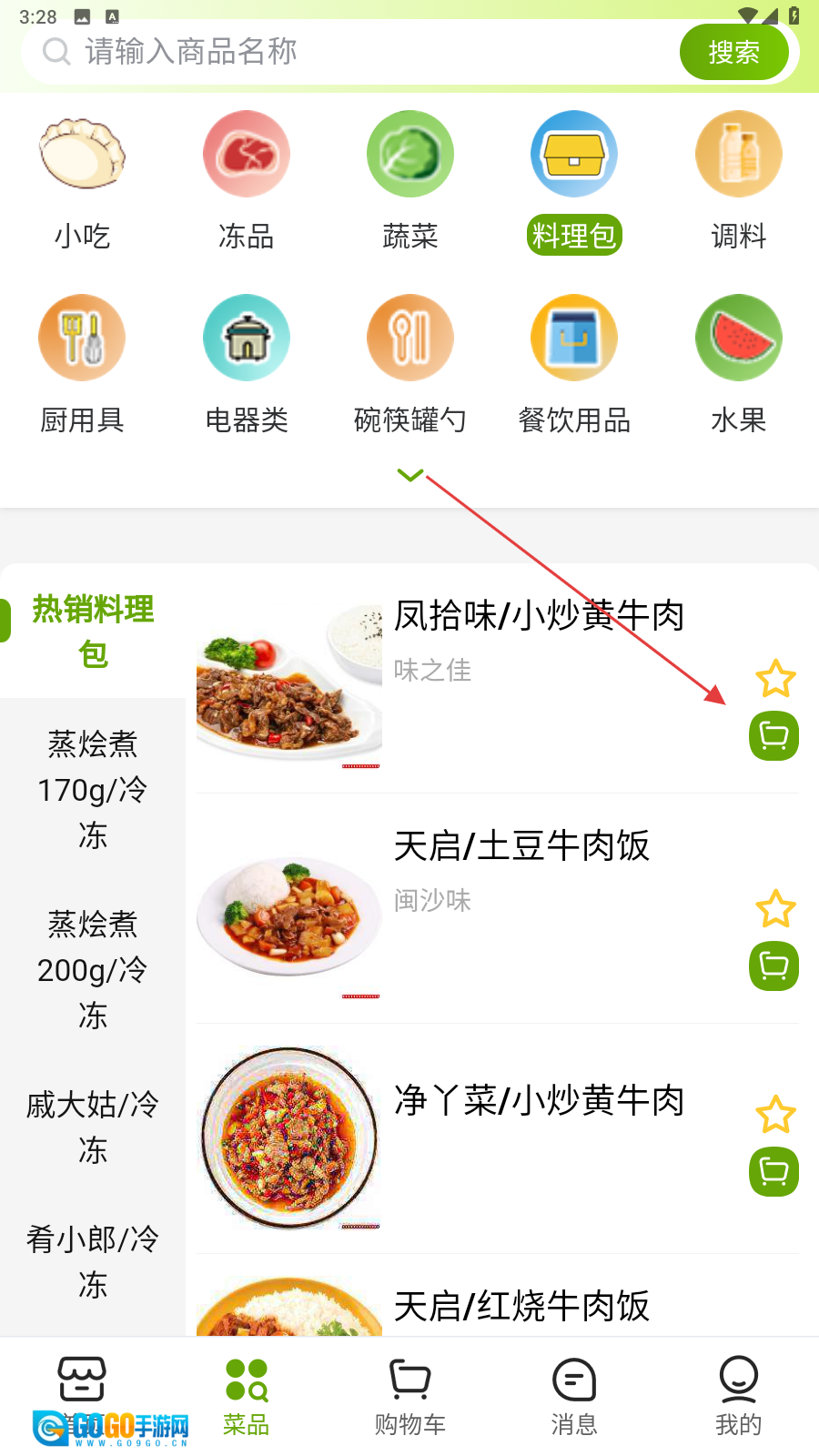Switch to 戚大姑/冷冻 in the sidebar
This screenshot has width=819, height=1456.
[x=93, y=1127]
